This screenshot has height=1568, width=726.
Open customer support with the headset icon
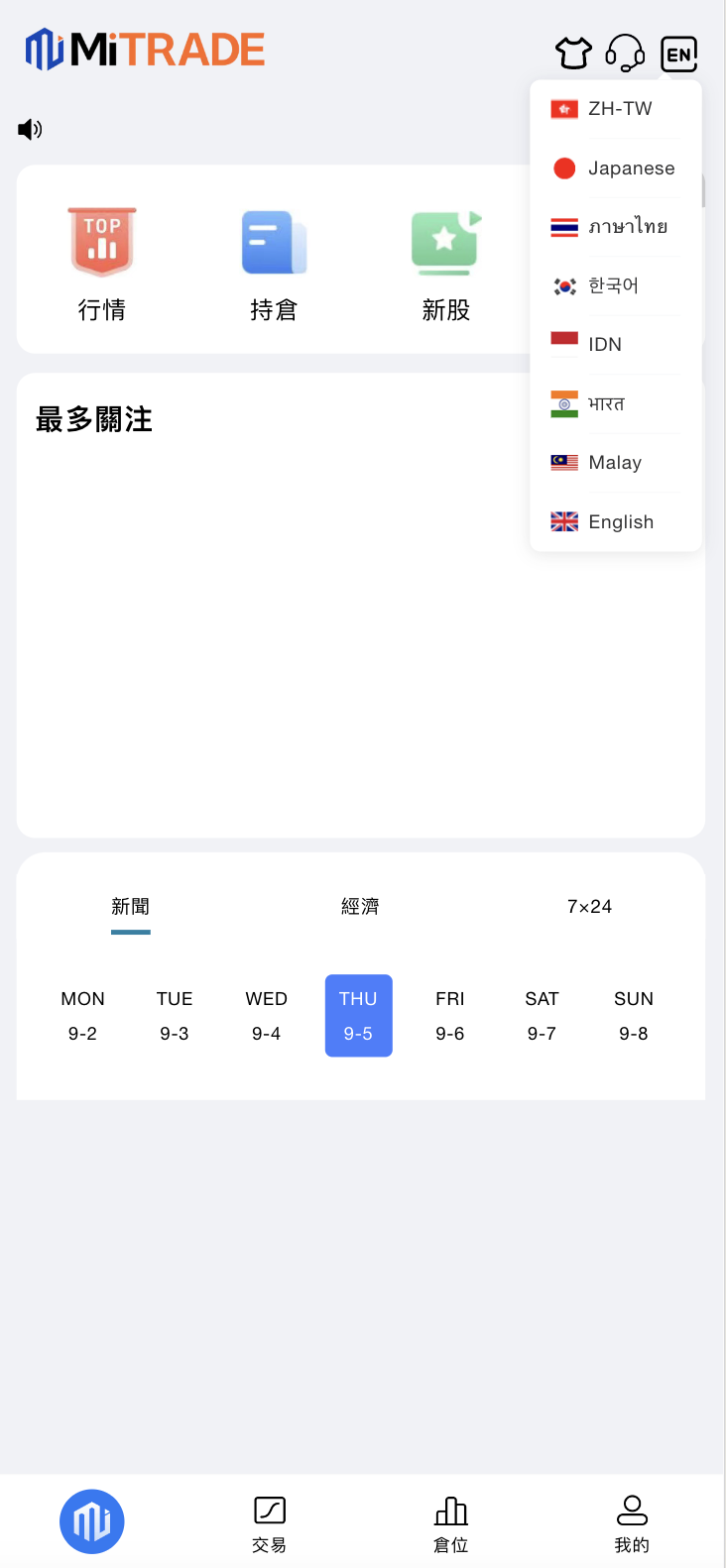pos(624,54)
